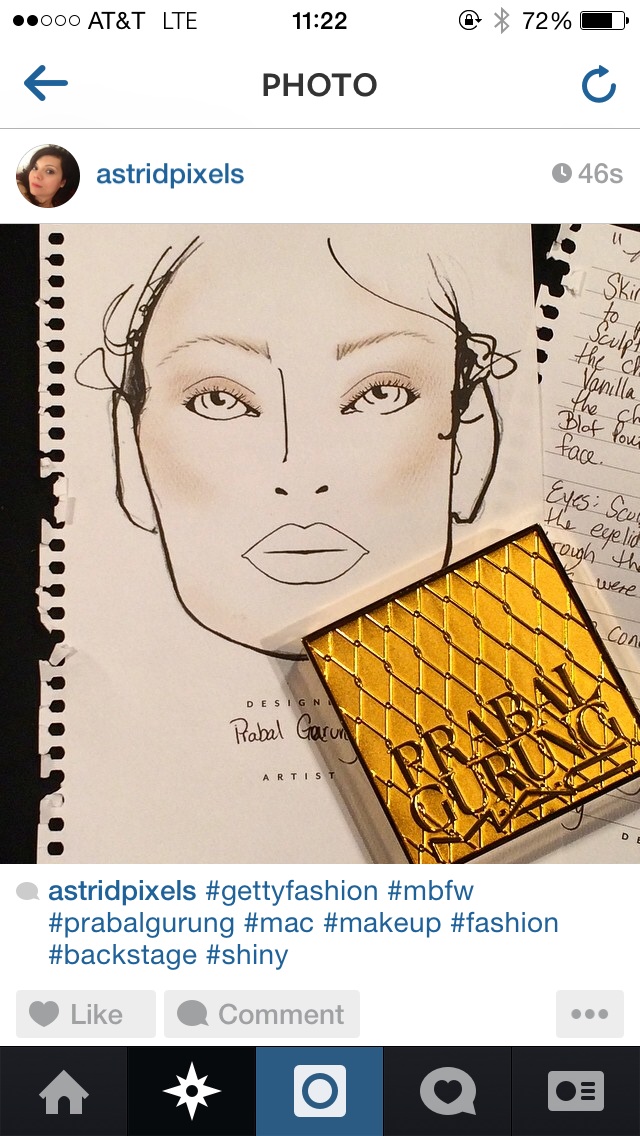Open astridpixels profile picture
Screen dimensions: 640x1136
point(48,175)
